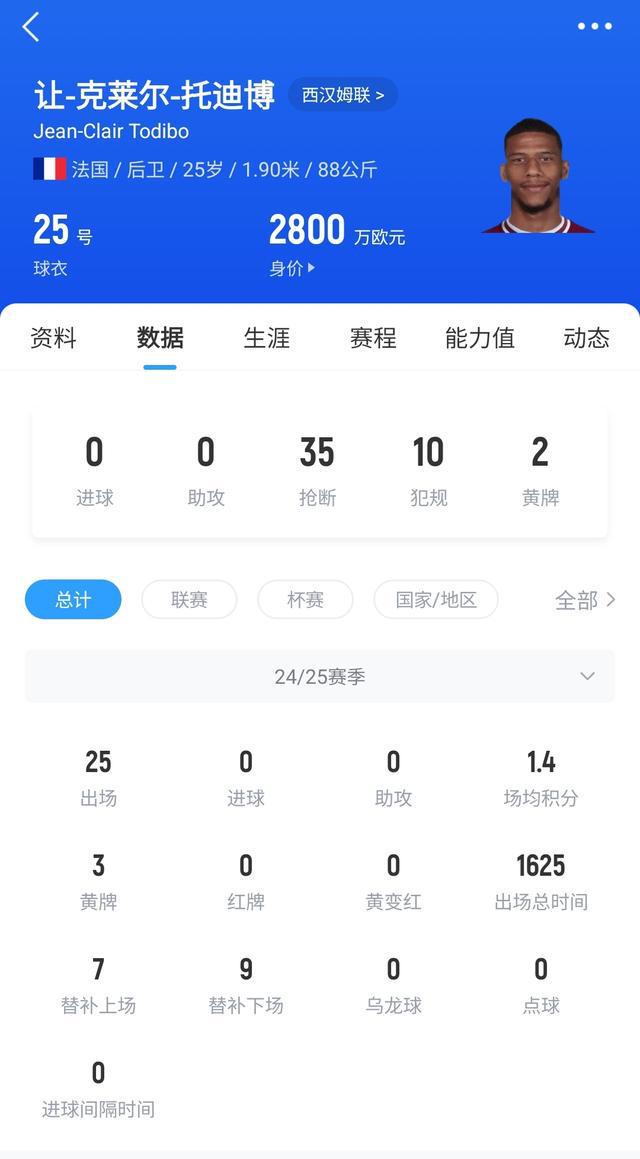Filter stats by 国家/地区
The image size is (640, 1159).
(x=436, y=600)
